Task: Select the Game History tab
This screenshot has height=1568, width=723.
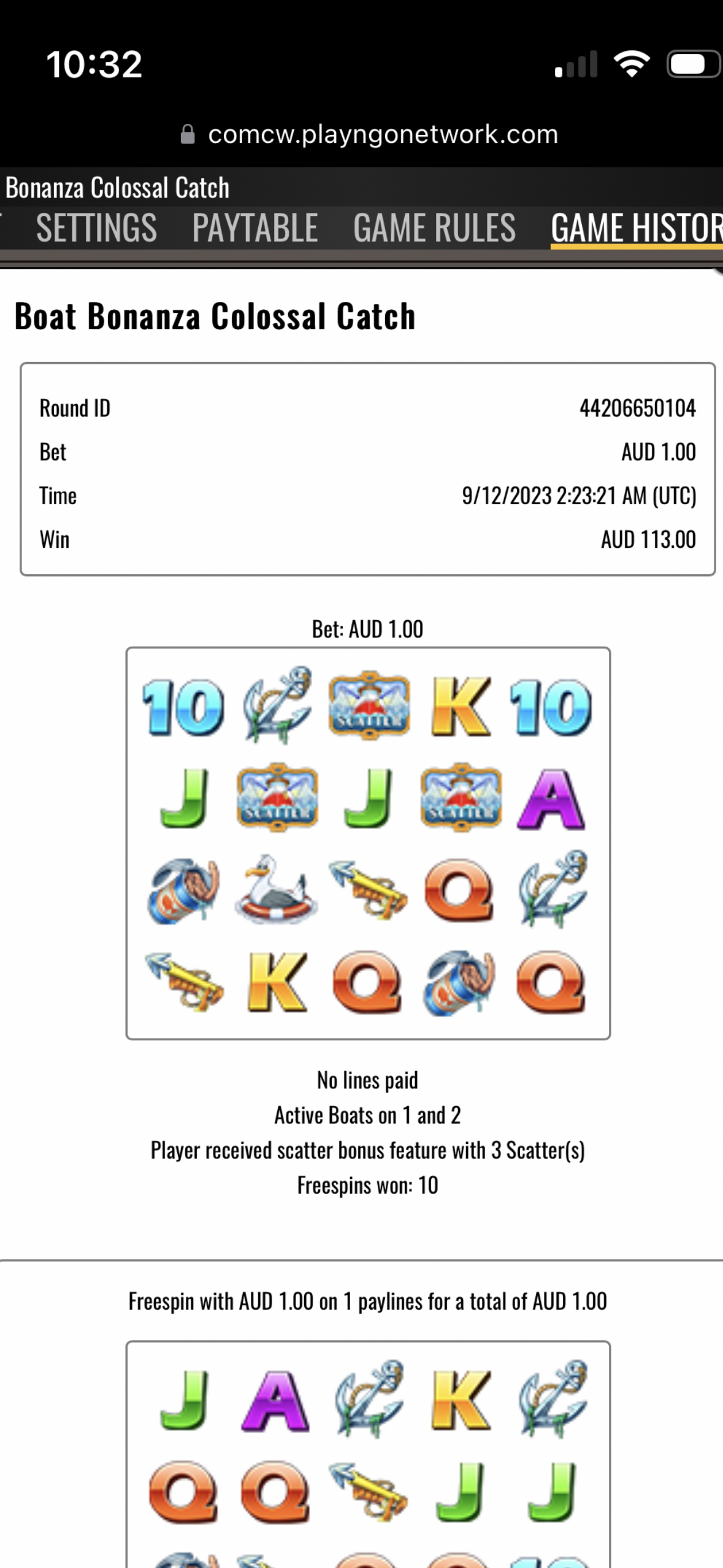Action: tap(636, 228)
